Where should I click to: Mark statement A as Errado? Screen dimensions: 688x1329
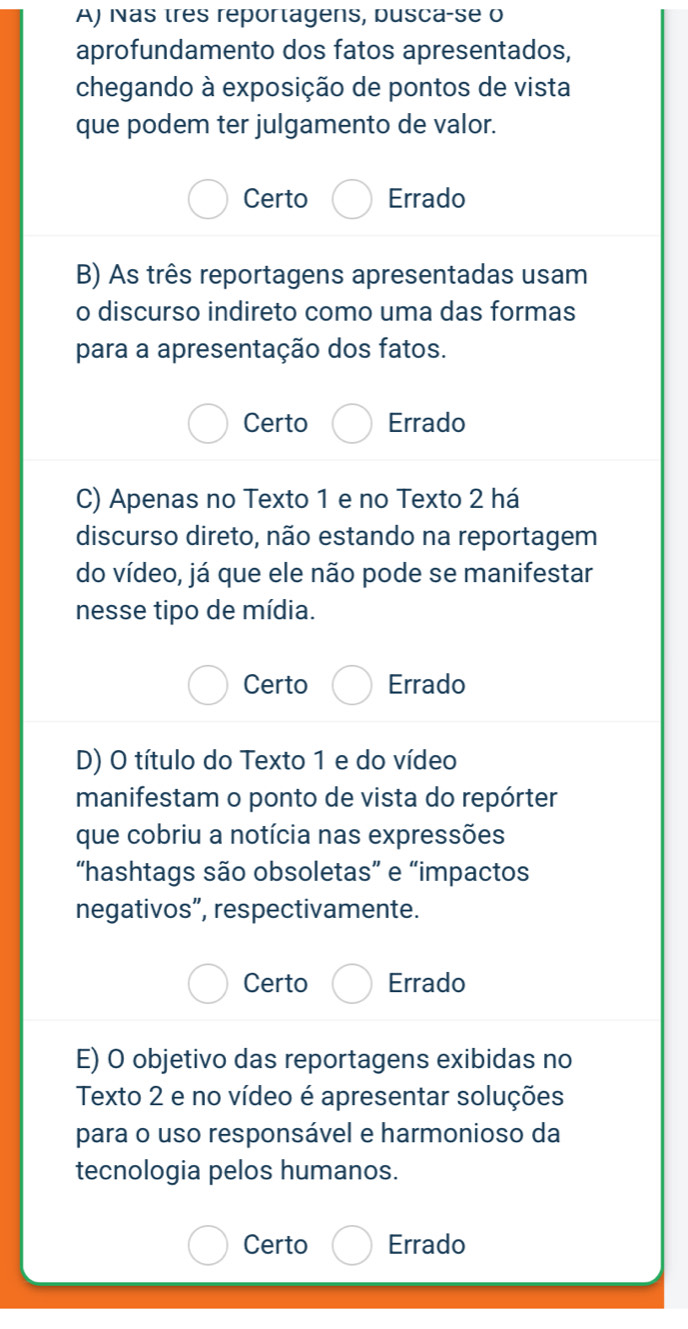pos(351,199)
